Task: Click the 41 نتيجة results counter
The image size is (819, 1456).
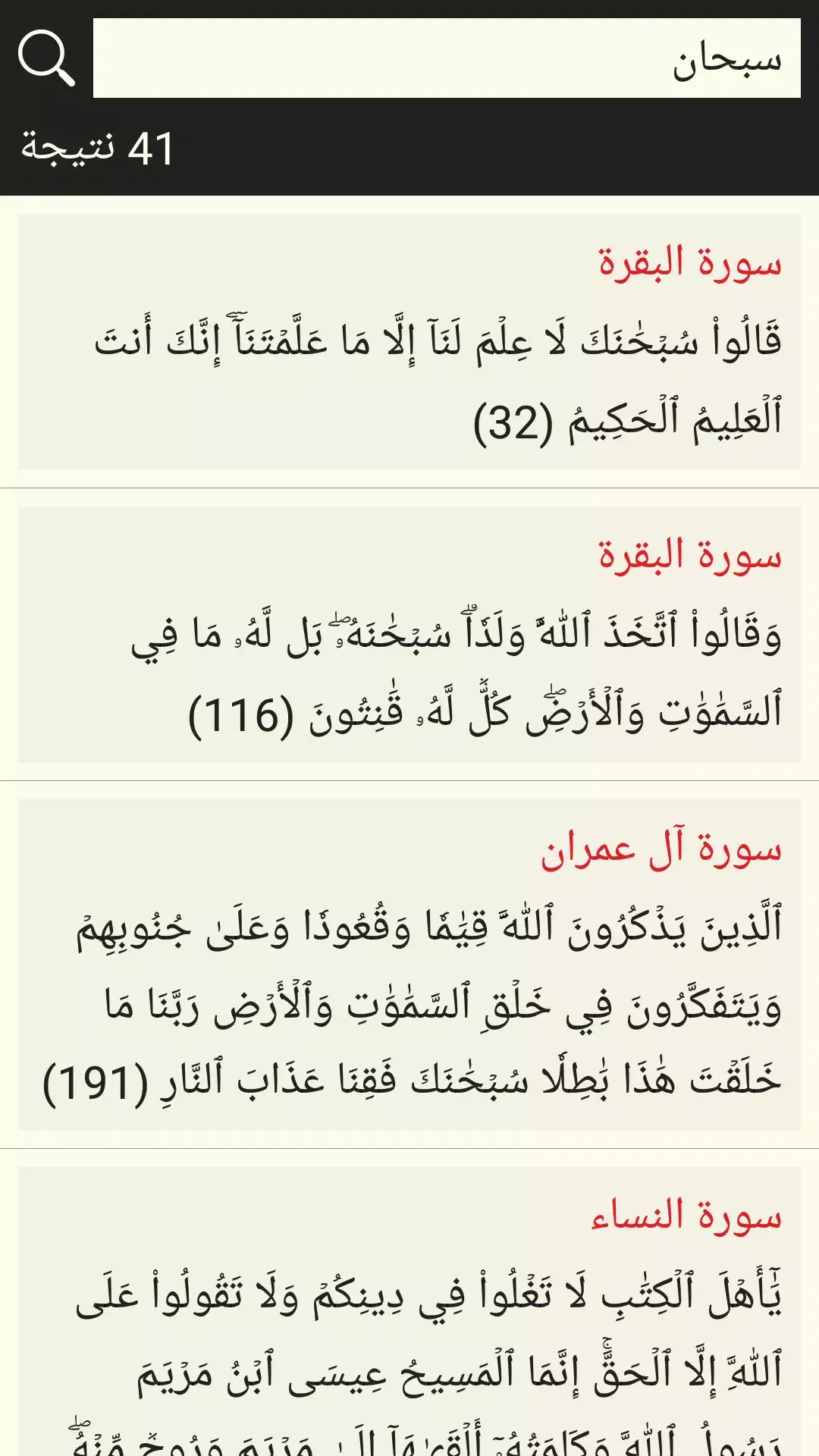Action: coord(97,146)
